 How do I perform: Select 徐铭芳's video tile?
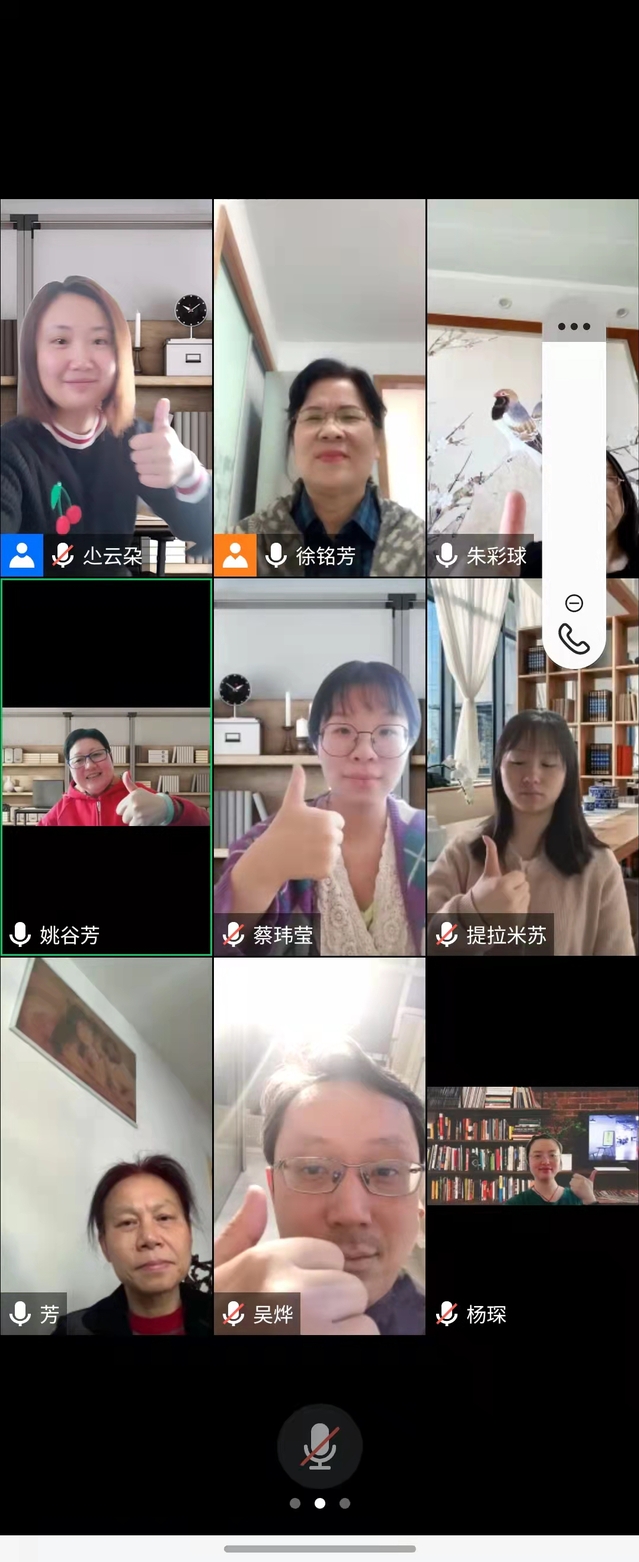click(x=319, y=388)
